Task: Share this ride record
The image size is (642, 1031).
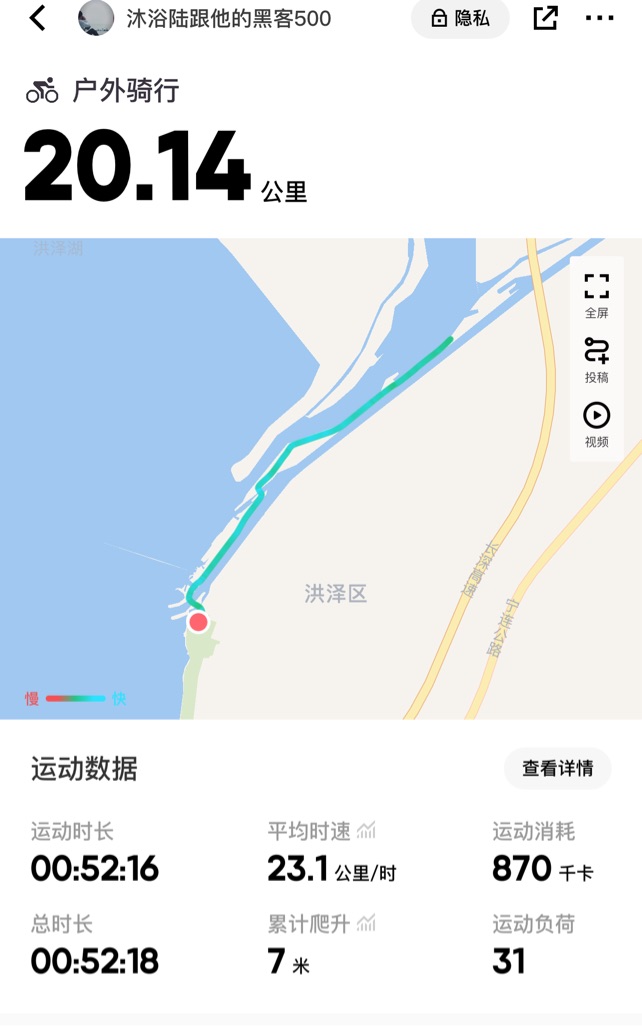Action: 545,18
